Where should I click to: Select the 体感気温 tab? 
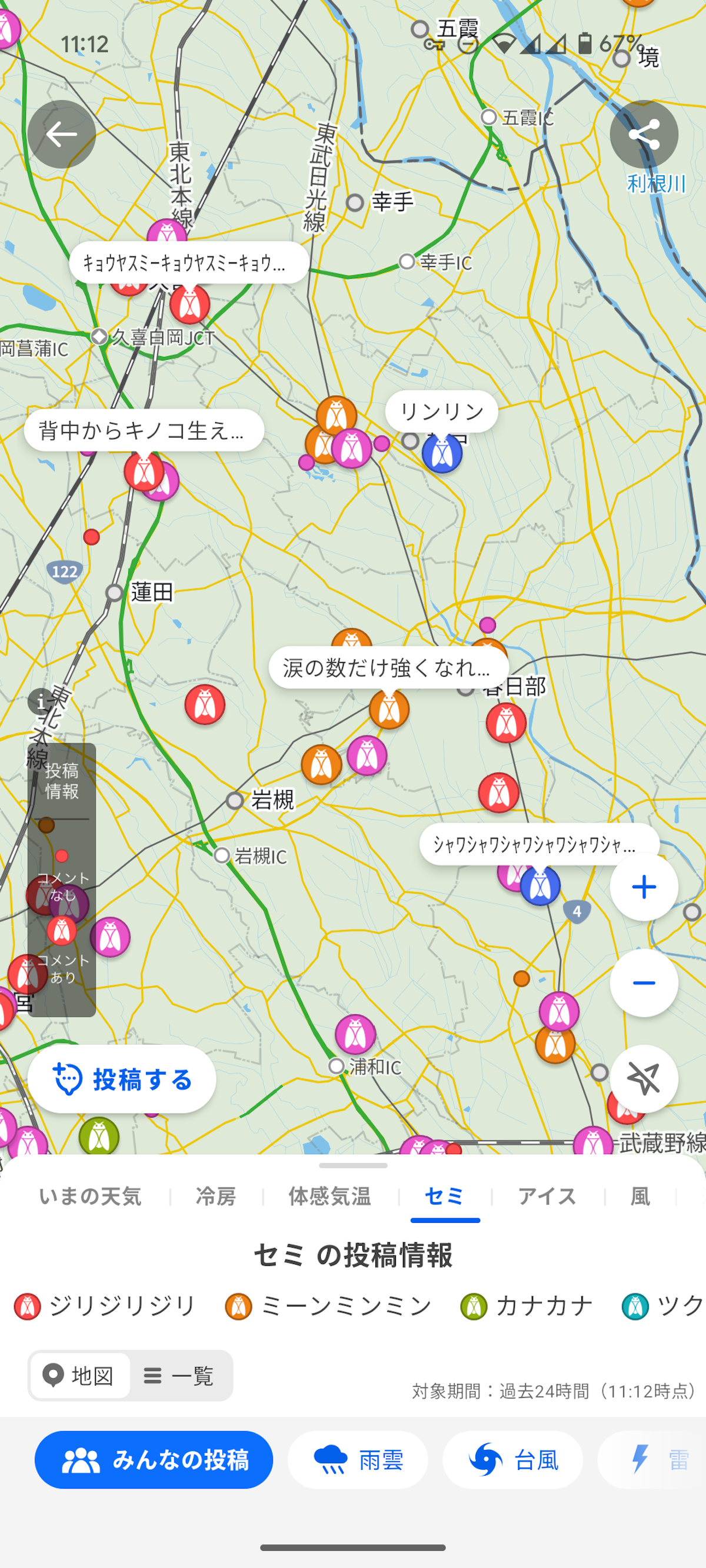(x=329, y=1196)
